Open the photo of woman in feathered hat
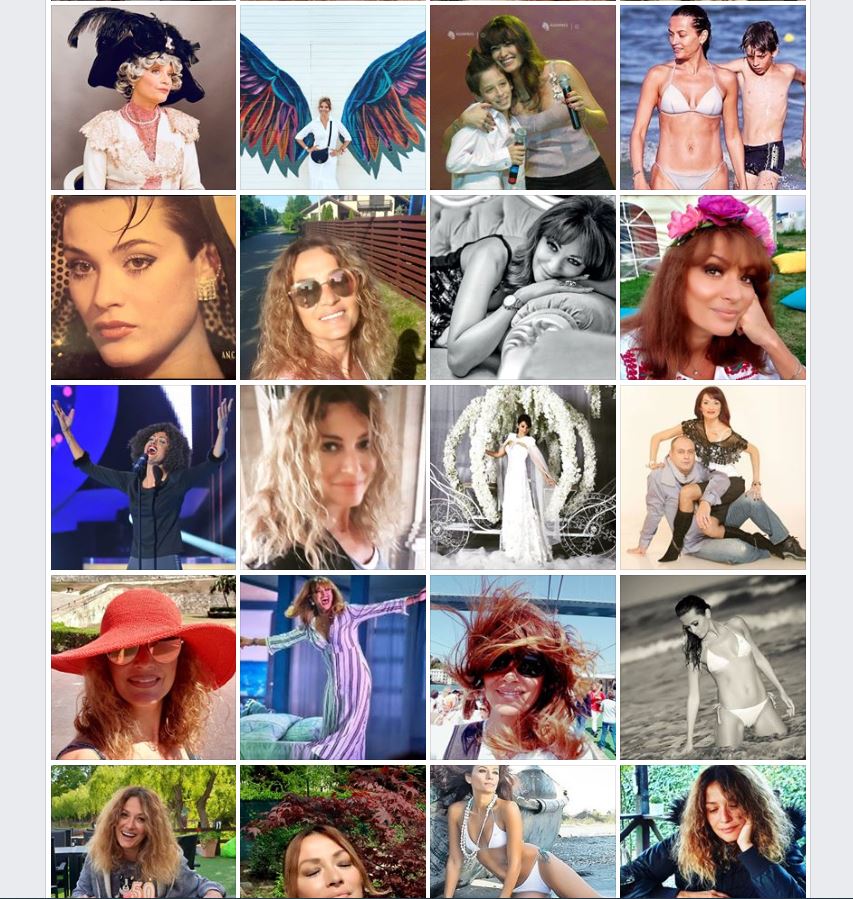This screenshot has width=853, height=899. pos(143,97)
